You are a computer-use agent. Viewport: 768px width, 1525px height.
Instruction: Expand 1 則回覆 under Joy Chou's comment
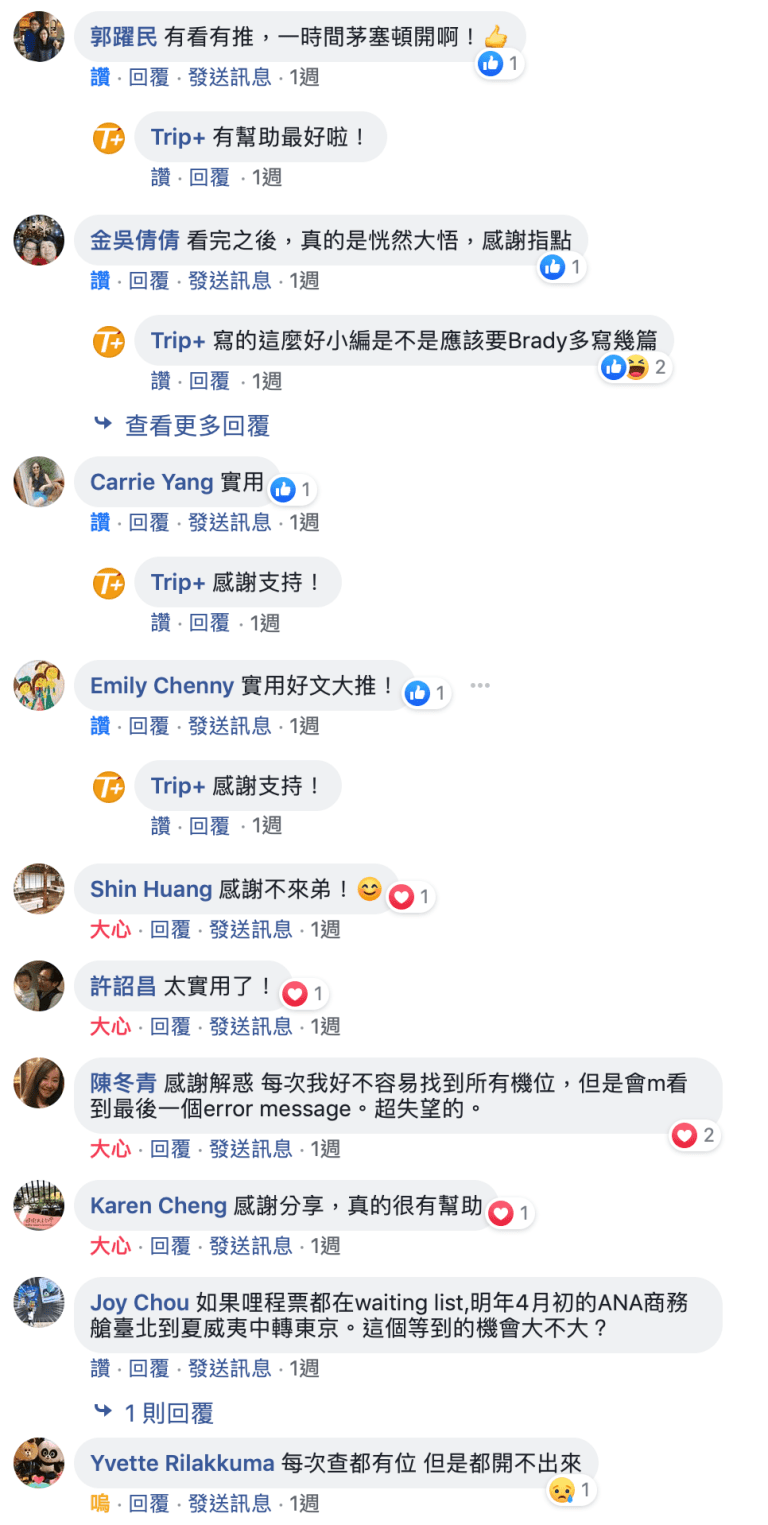[168, 1413]
